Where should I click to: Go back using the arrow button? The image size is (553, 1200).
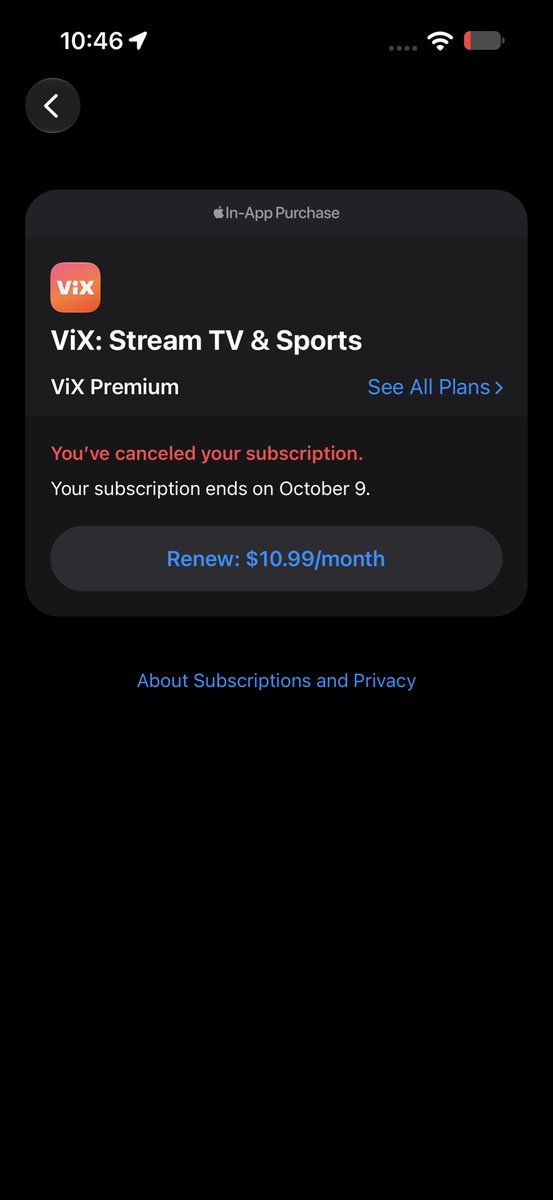52,105
